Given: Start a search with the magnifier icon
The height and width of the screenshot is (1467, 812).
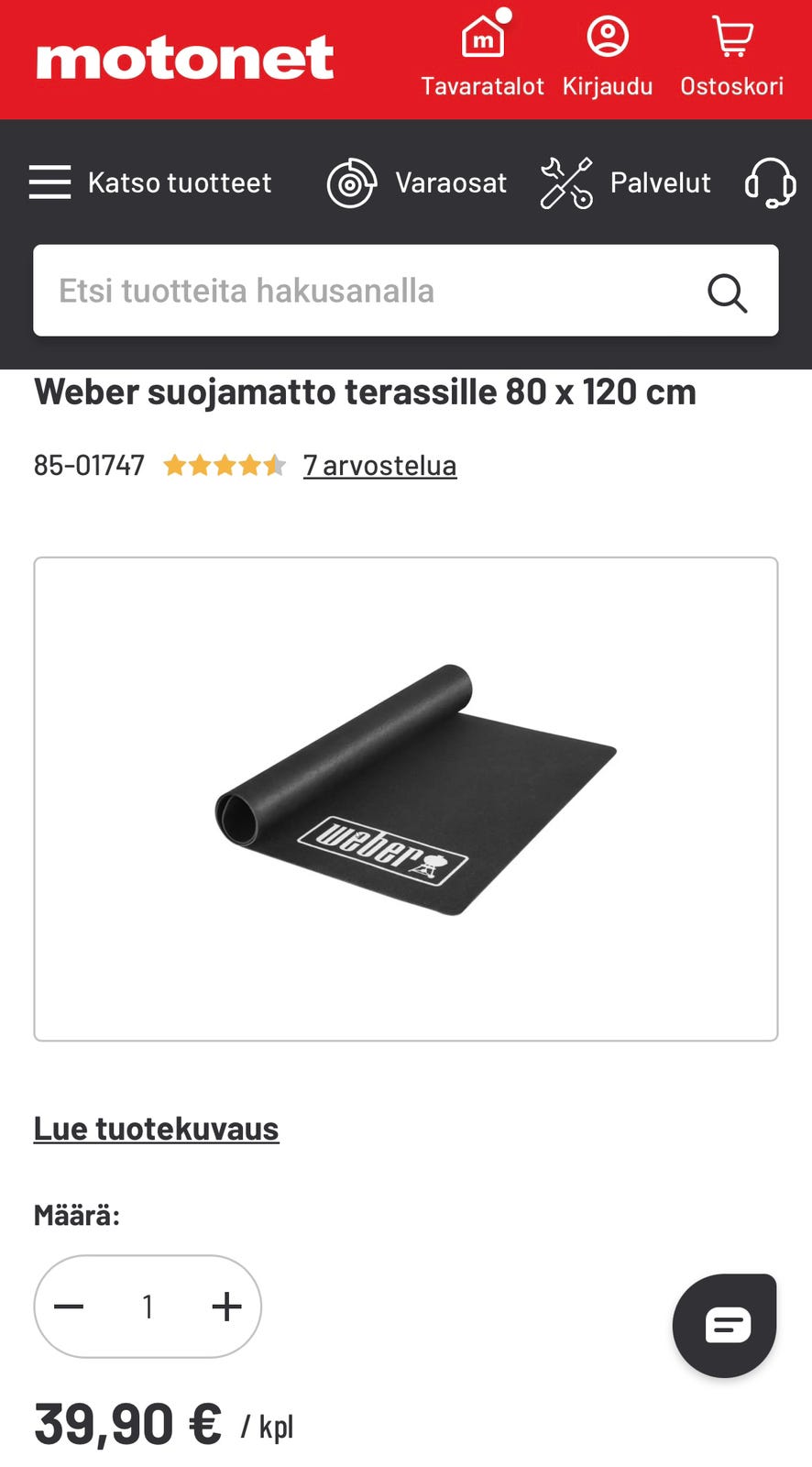Looking at the screenshot, I should click(x=727, y=292).
